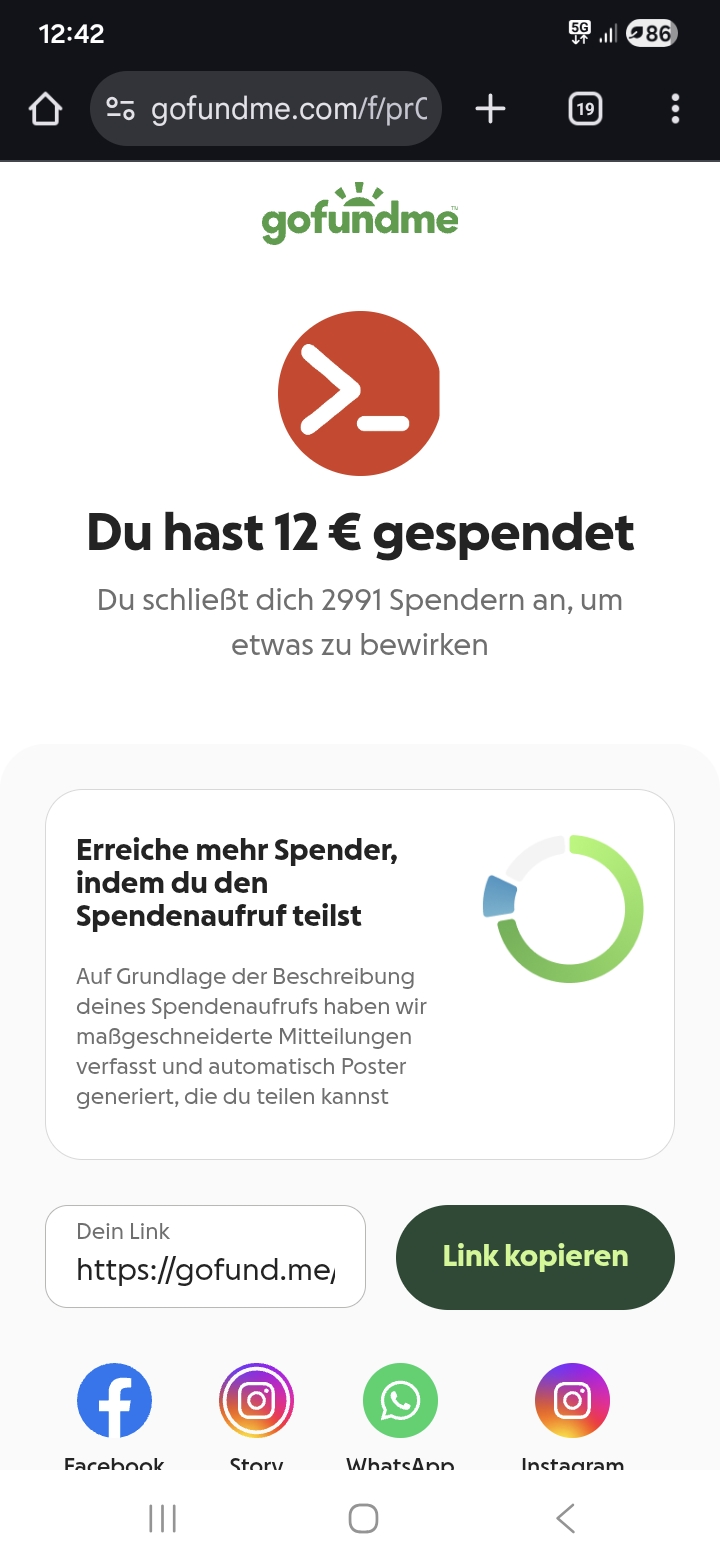Open the browser overflow menu

click(x=676, y=109)
